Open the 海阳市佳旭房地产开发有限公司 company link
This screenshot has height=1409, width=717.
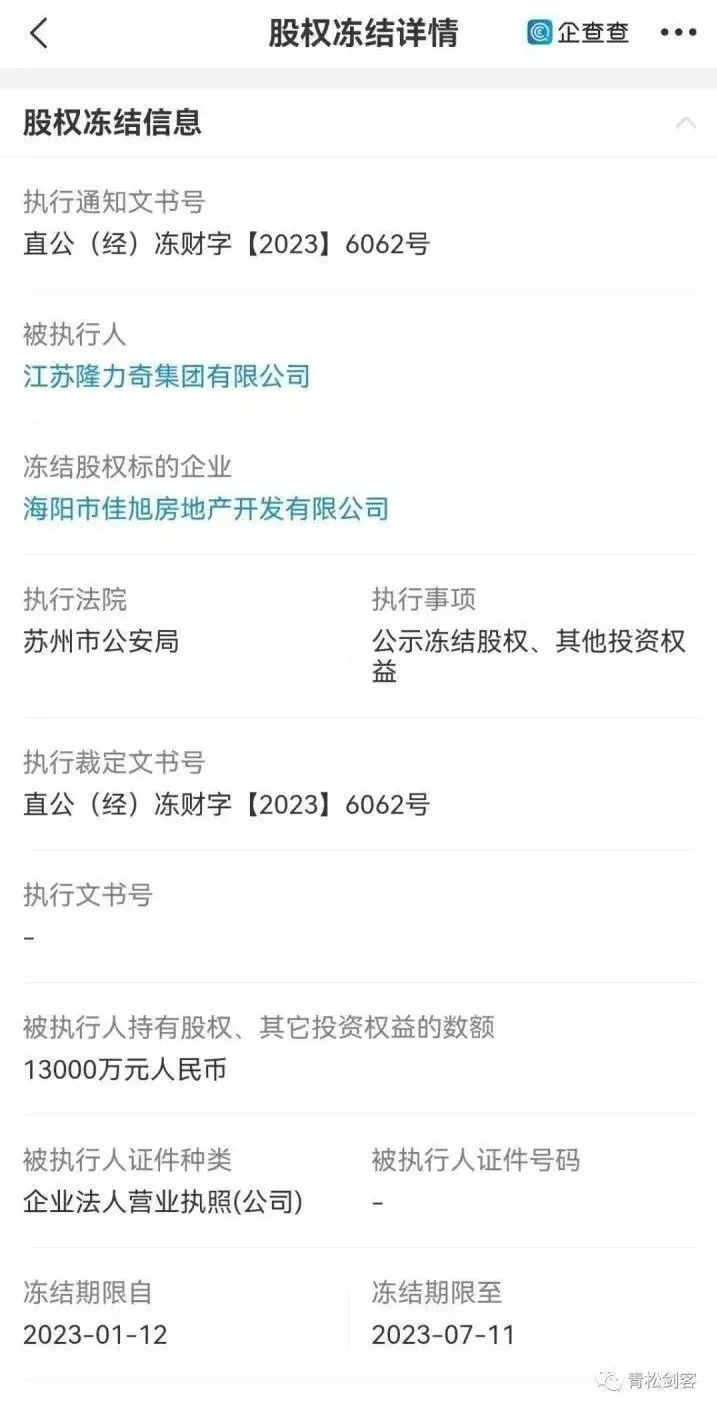205,508
